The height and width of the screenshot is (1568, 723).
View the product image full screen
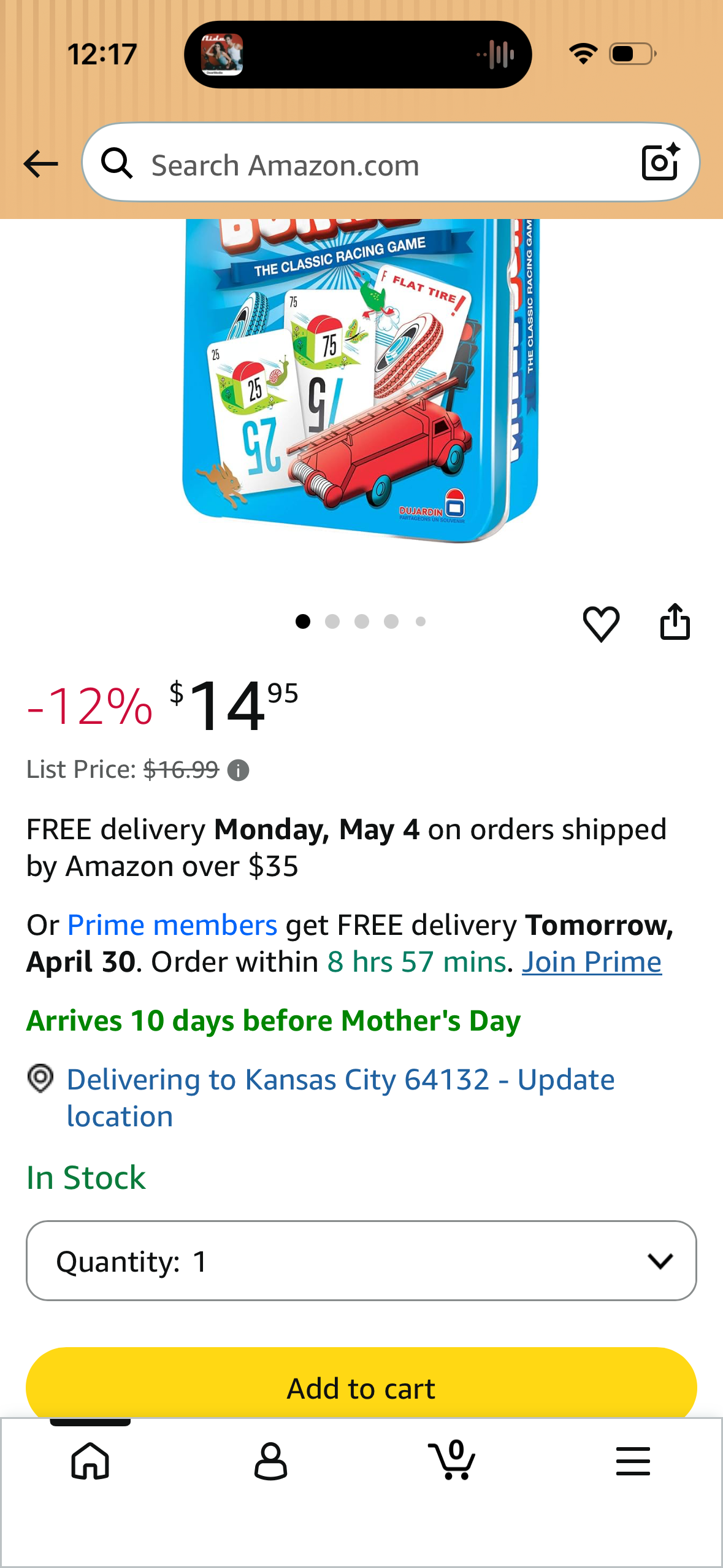pyautogui.click(x=361, y=380)
